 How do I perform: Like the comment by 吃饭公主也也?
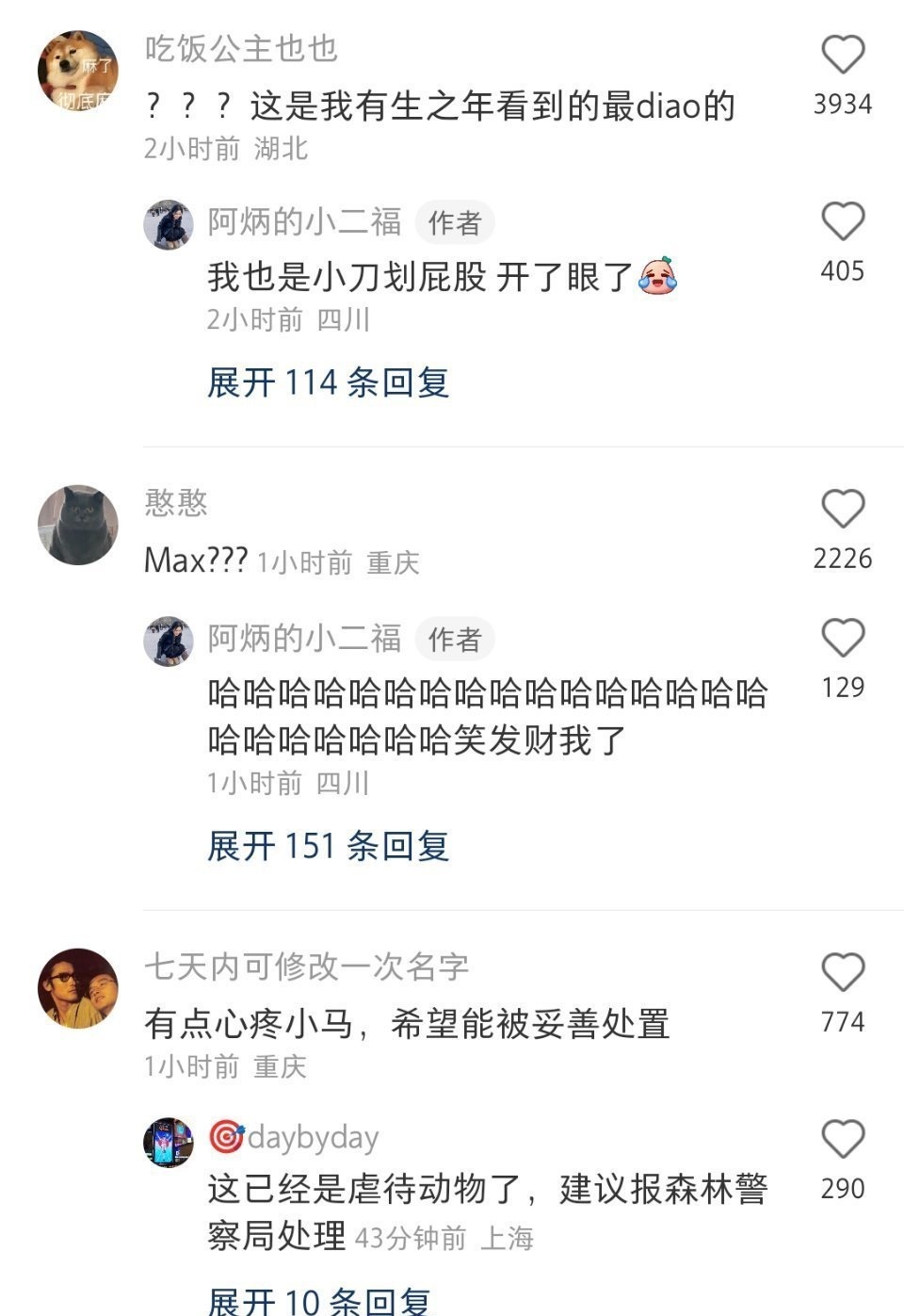tap(843, 55)
